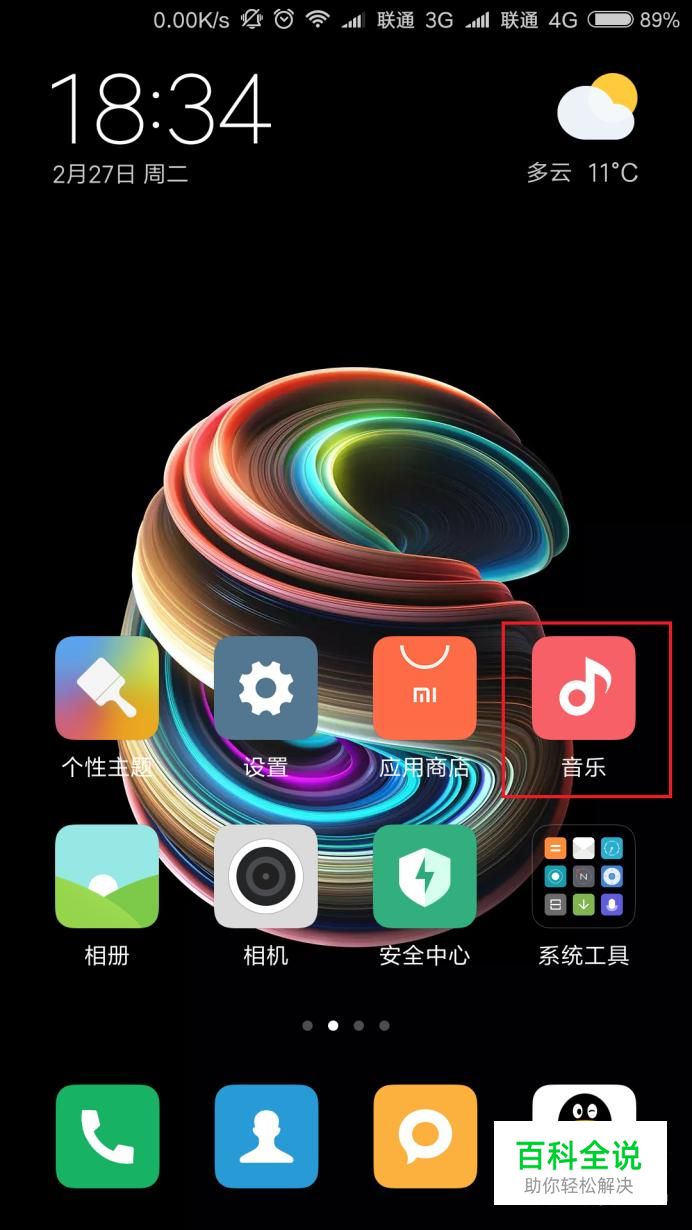Open the QQ penguin app
Screen dimensions: 692x1230
583,1104
